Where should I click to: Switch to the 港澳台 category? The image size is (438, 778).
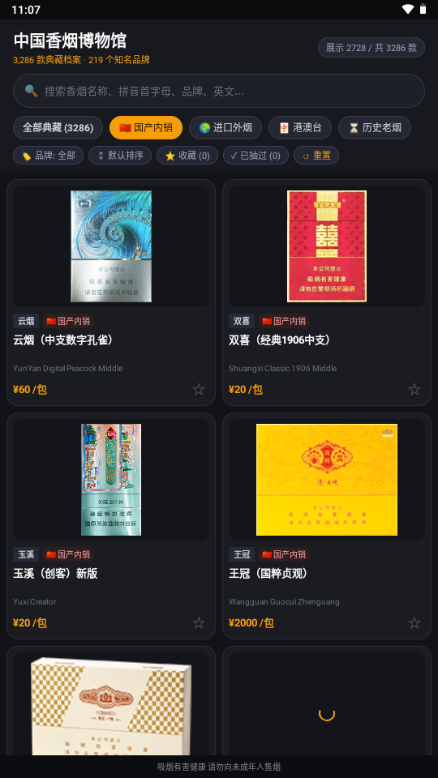click(300, 128)
